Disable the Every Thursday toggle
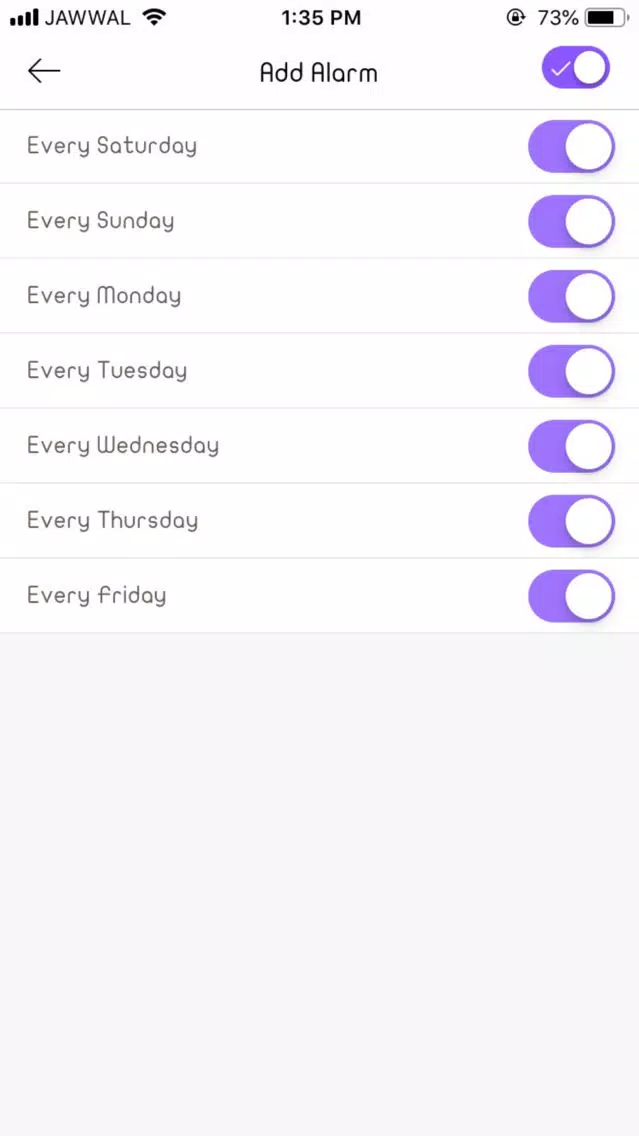The width and height of the screenshot is (639, 1136). tap(570, 521)
